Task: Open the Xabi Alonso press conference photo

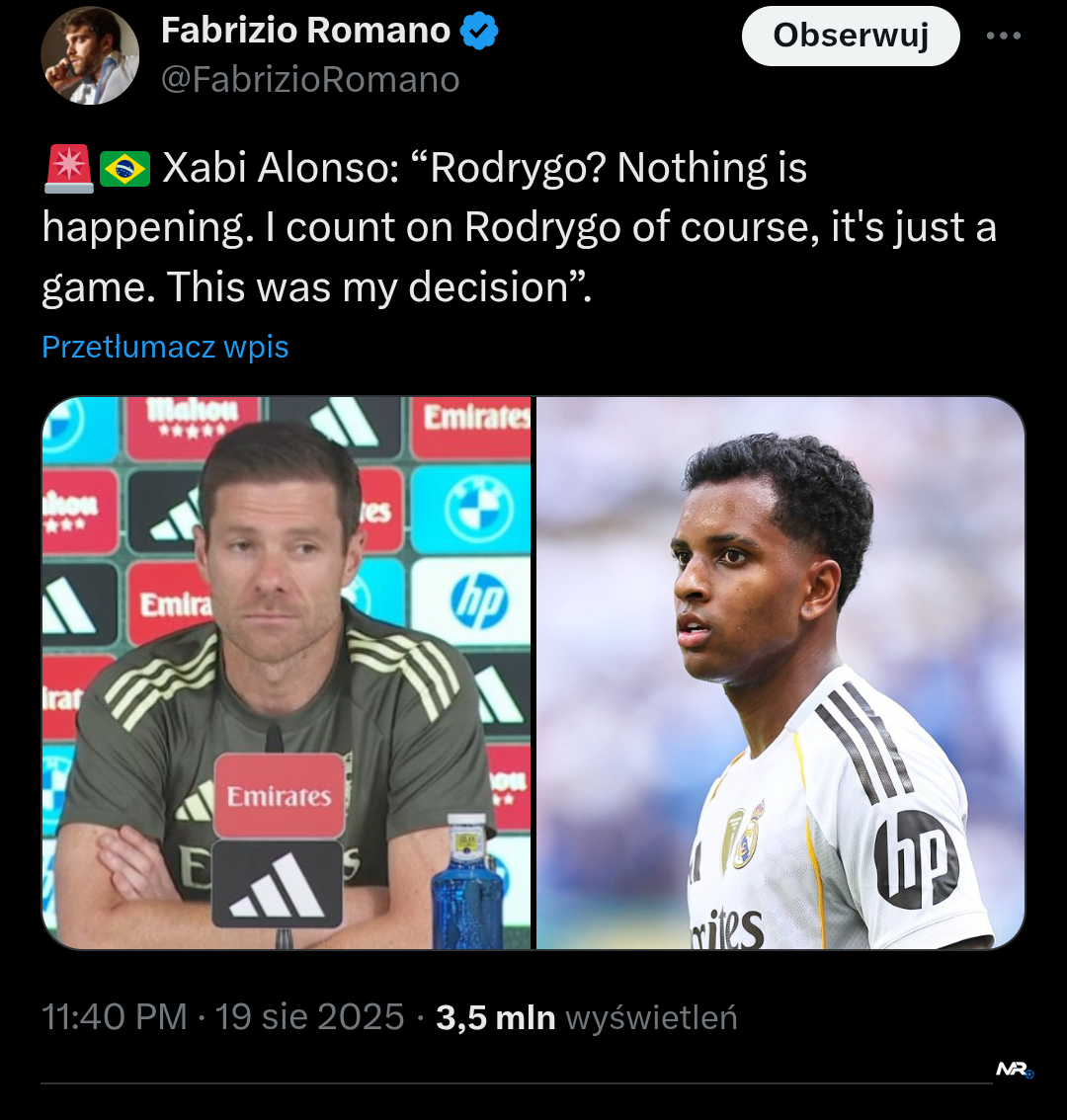Action: pyautogui.click(x=287, y=673)
